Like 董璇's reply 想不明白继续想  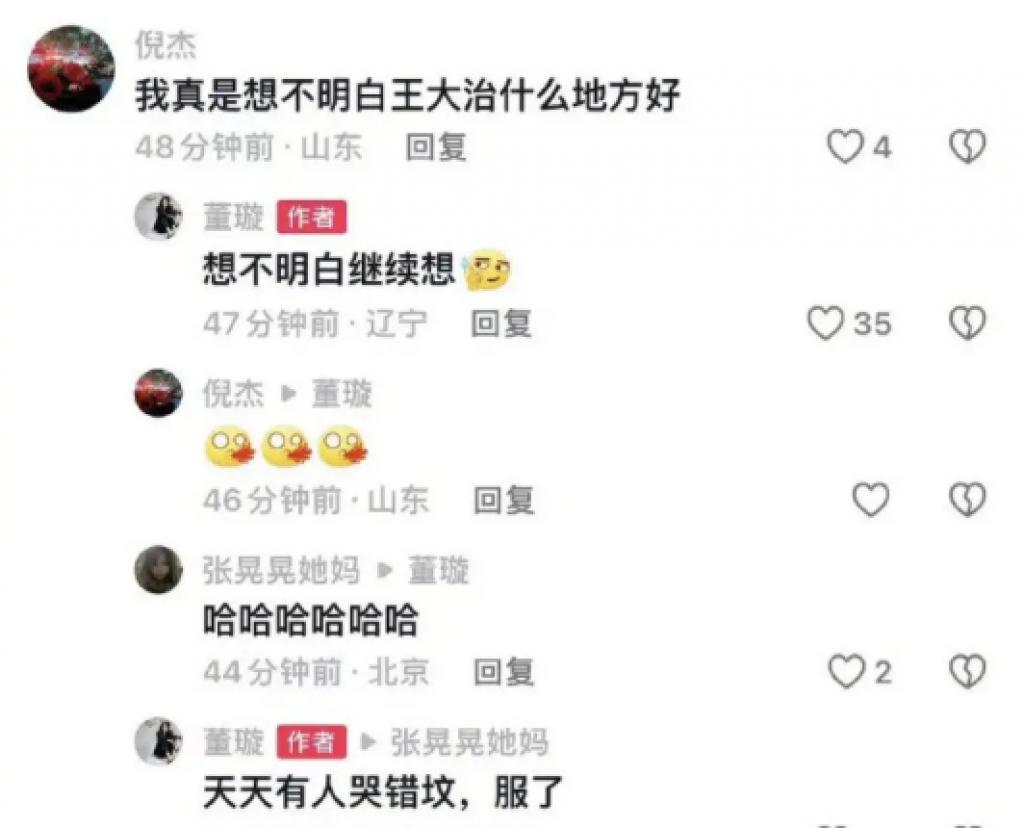click(x=826, y=324)
